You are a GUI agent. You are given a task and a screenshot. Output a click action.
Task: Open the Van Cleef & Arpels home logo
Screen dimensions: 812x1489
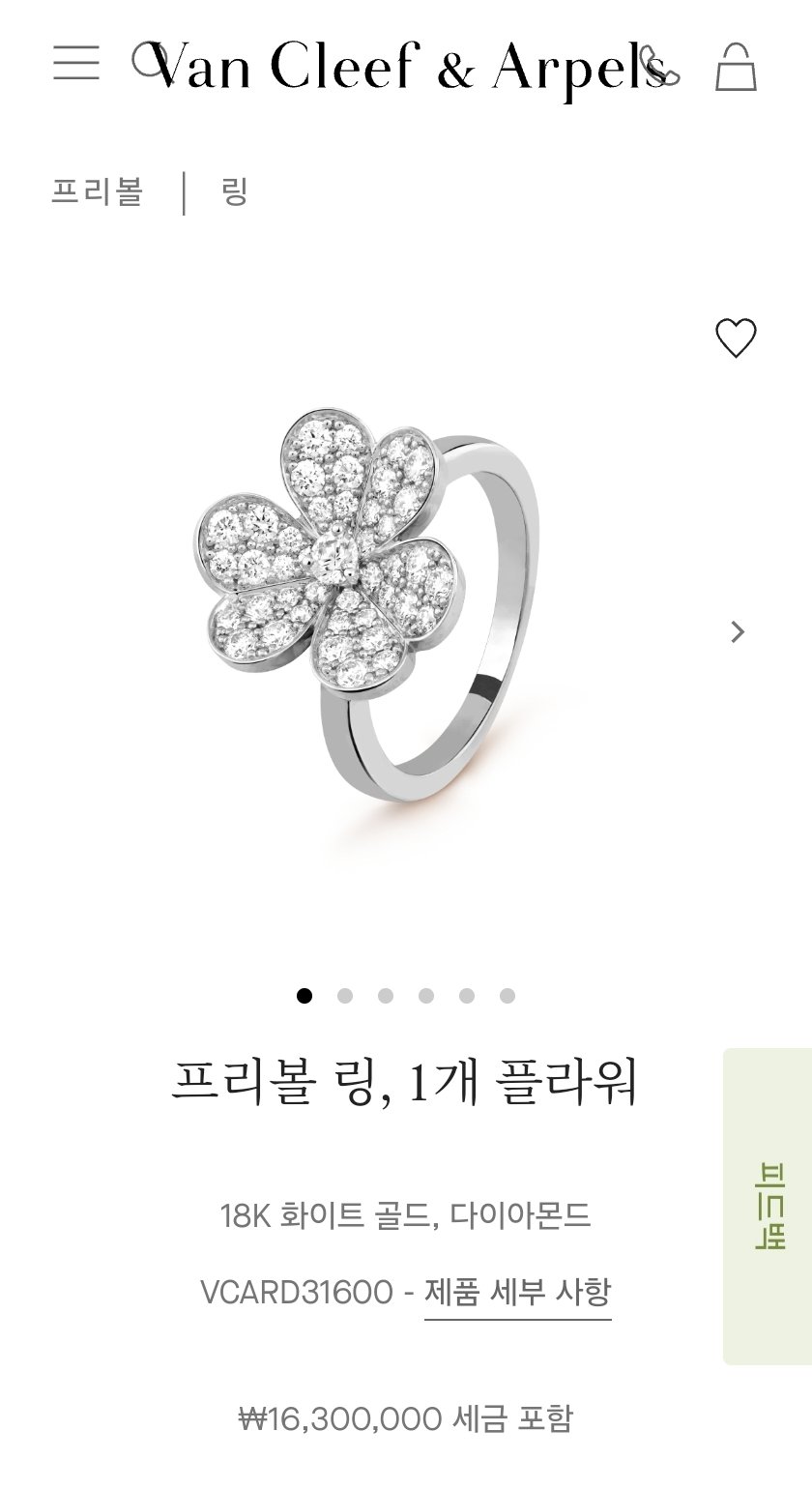[406, 66]
